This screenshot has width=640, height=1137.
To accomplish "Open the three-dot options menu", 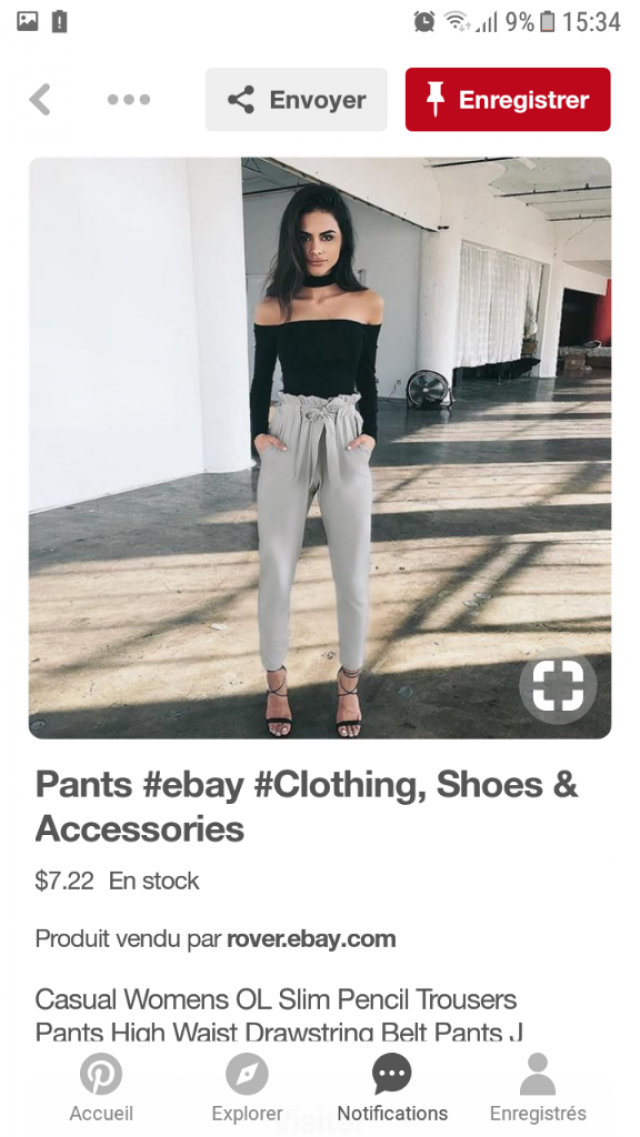I will [129, 100].
